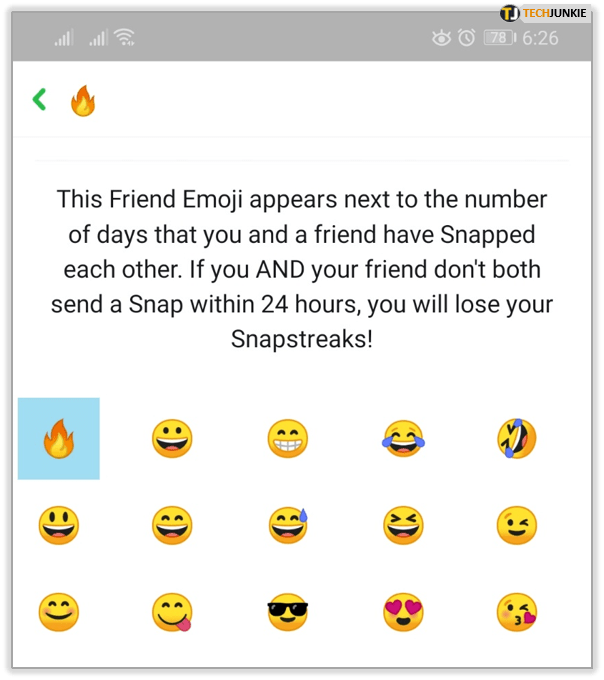604x680 pixels.
Task: Select the heart eyes emoji
Action: pyautogui.click(x=402, y=611)
